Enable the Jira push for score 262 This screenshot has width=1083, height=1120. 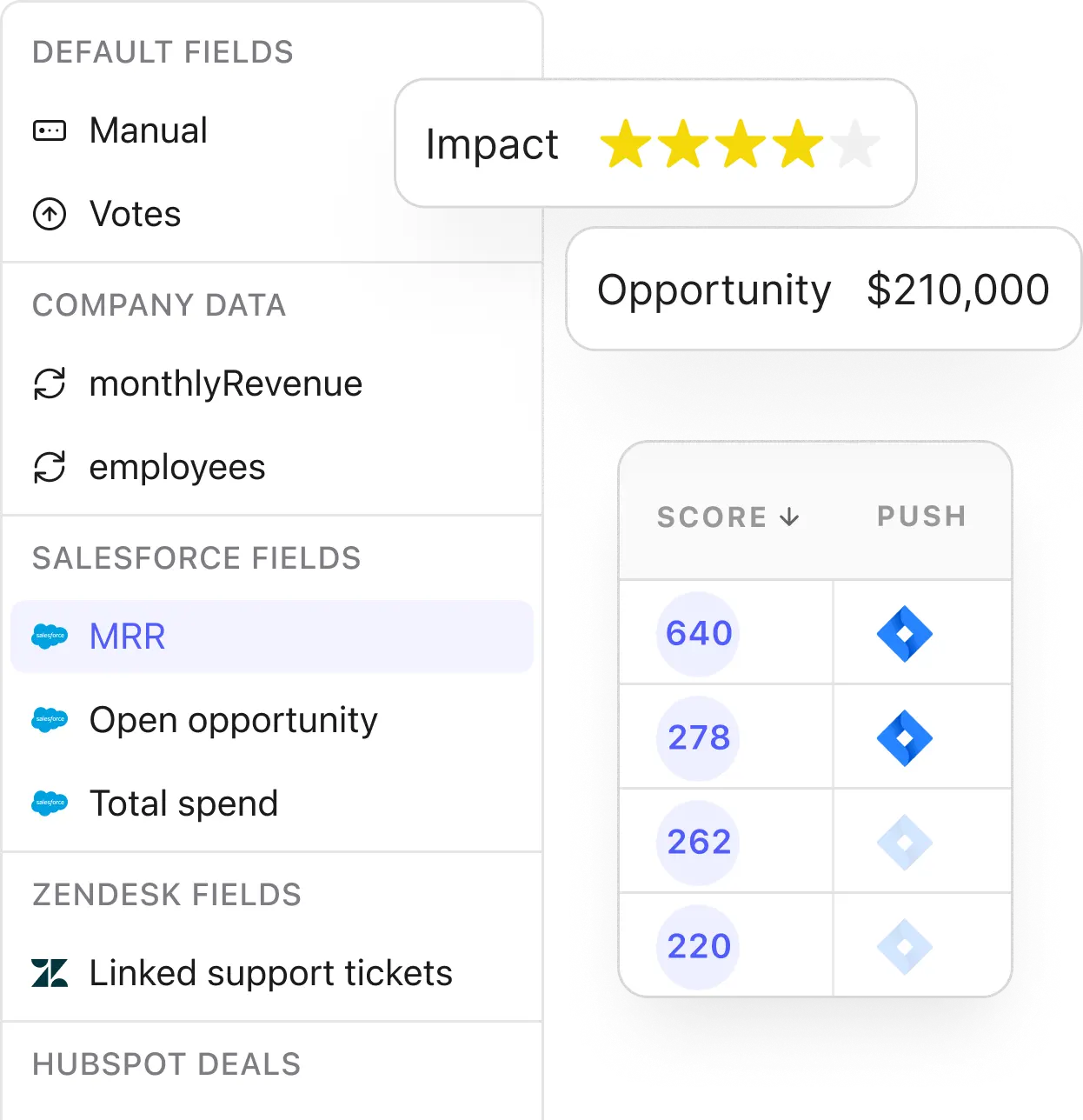click(901, 842)
